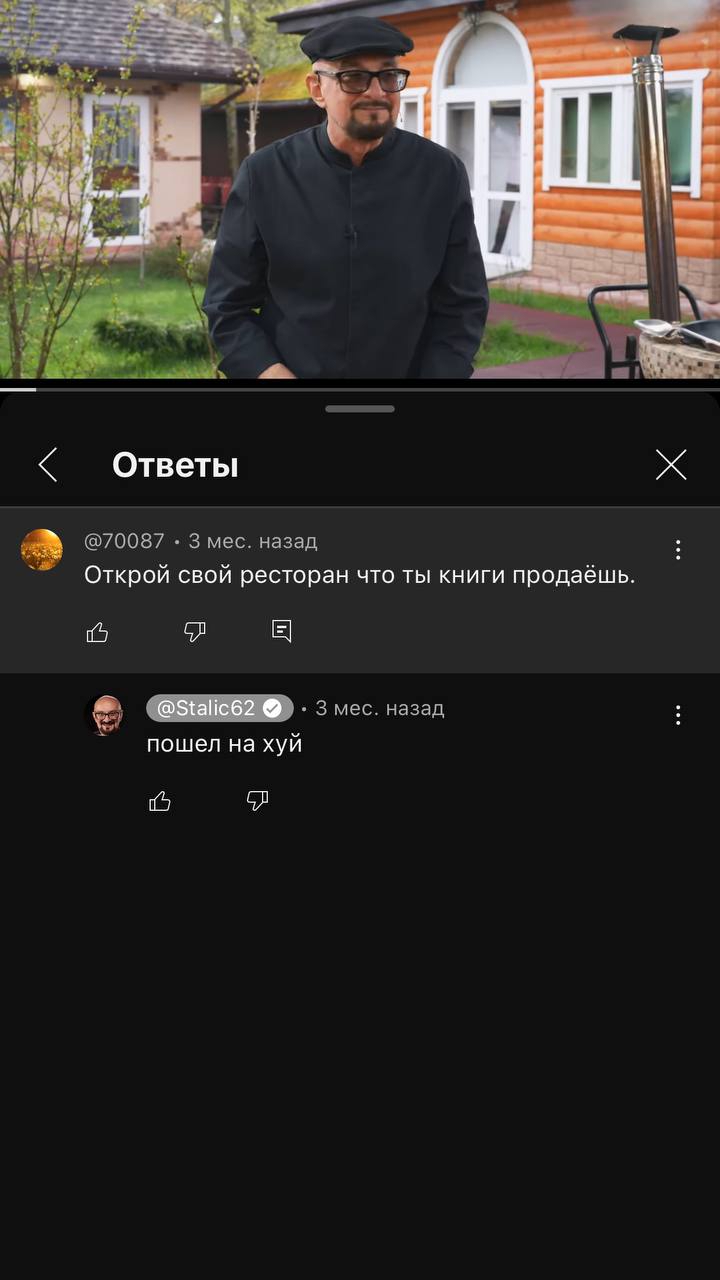Close the Ответы replies panel
The image size is (720, 1280).
[670, 465]
